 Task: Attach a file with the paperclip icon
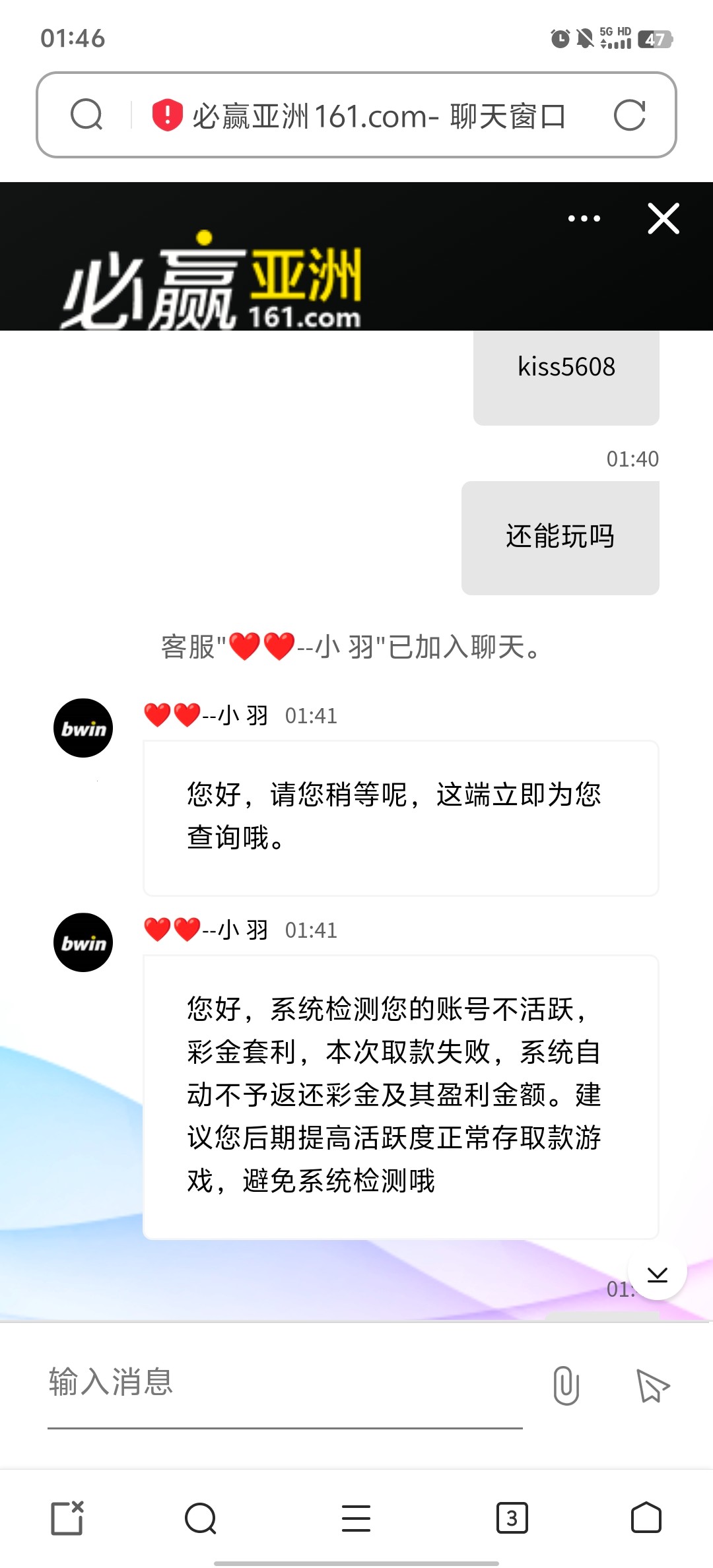[566, 1385]
